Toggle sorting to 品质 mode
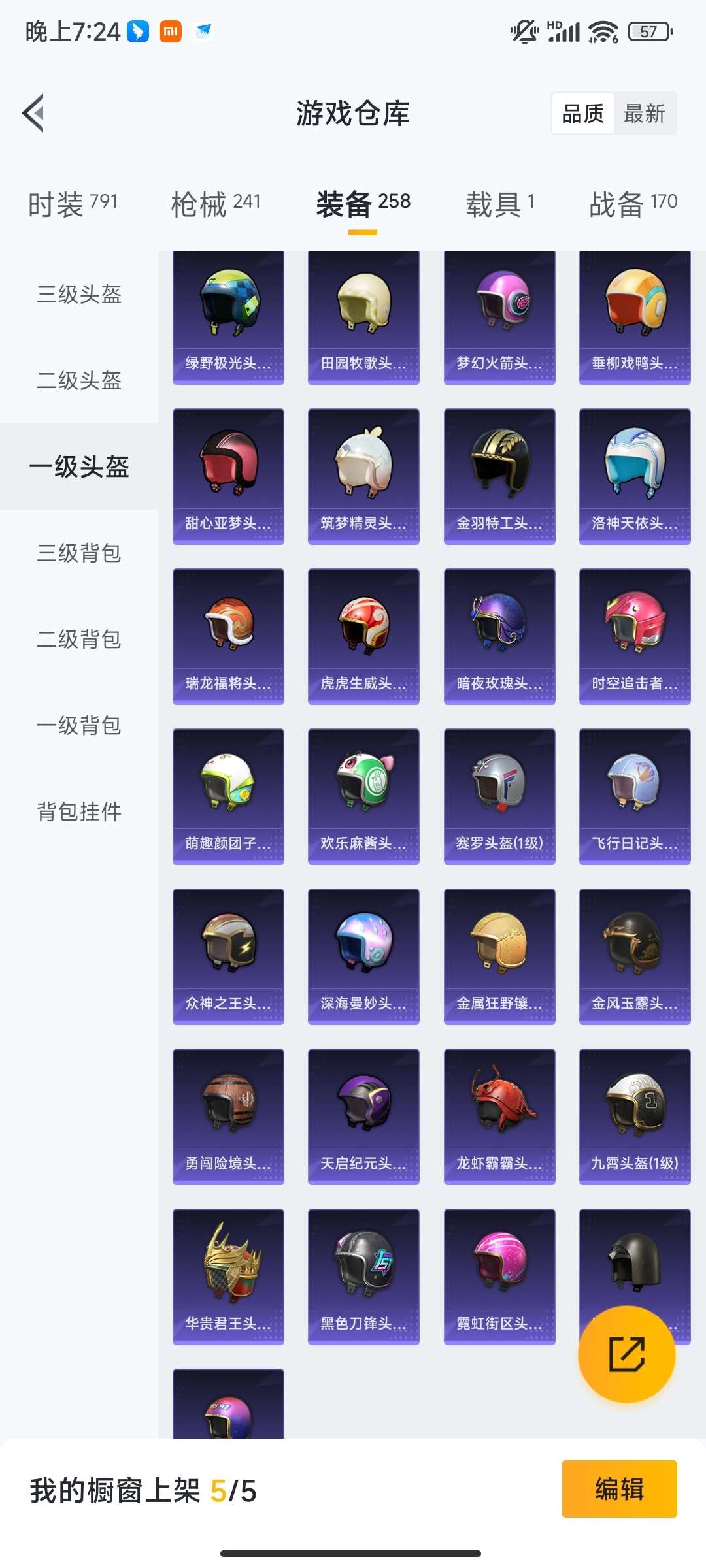The image size is (706, 1568). (584, 113)
